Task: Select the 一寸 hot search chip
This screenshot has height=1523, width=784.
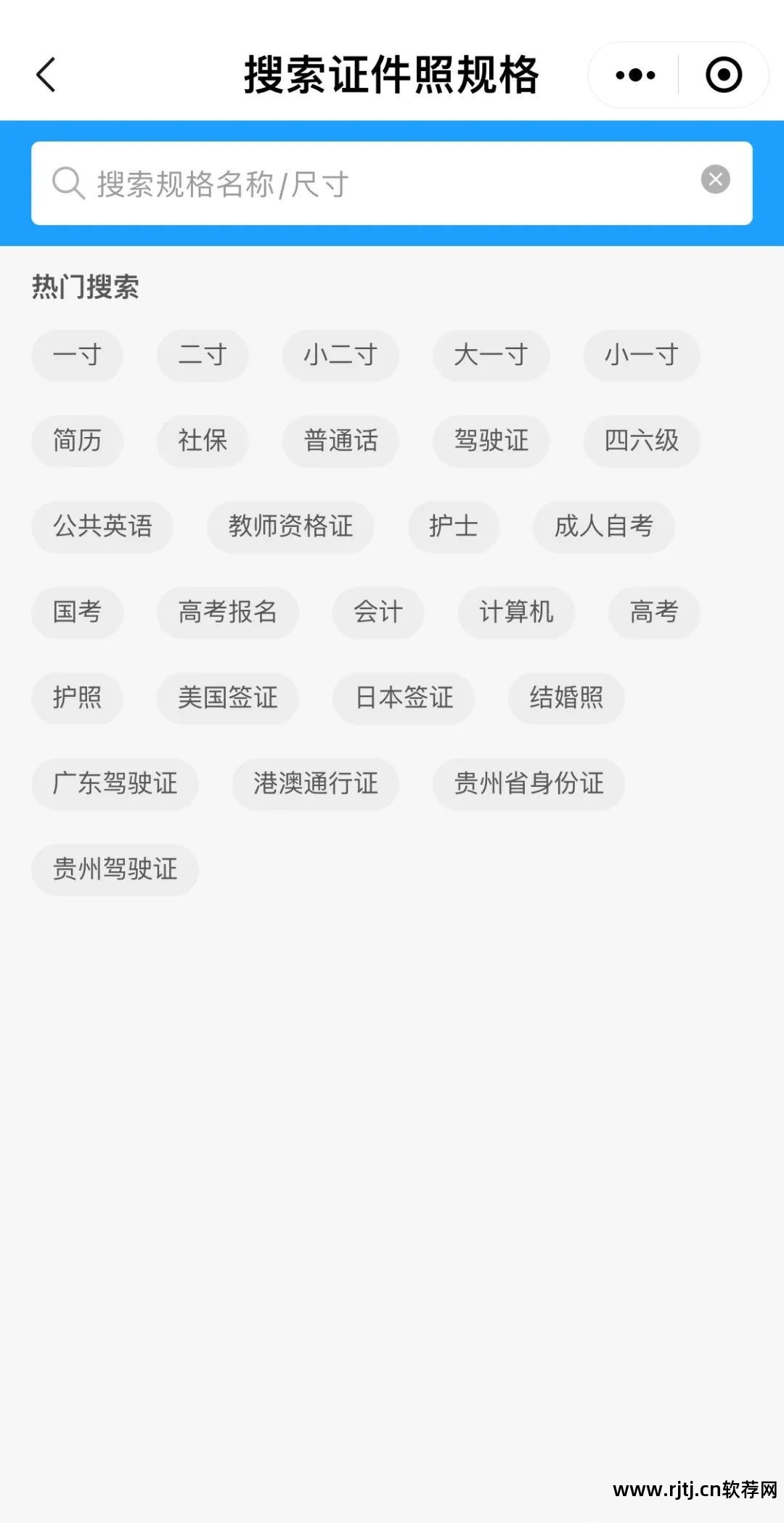Action: coord(77,355)
